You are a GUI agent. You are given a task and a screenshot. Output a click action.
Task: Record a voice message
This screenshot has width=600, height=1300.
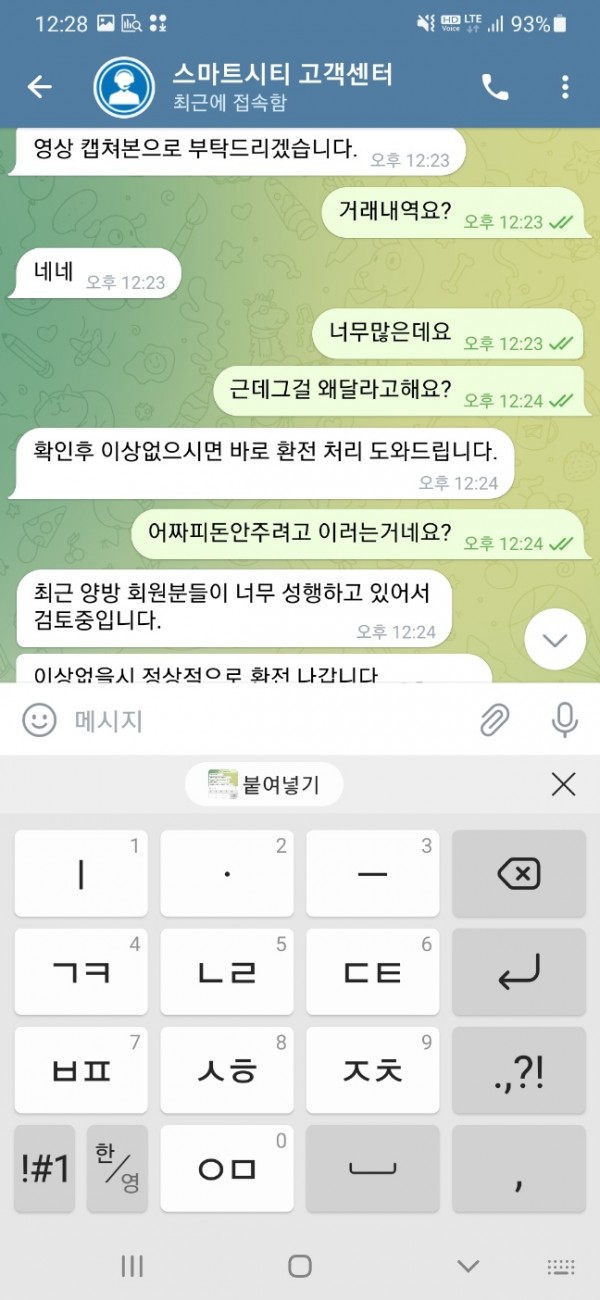pos(564,719)
